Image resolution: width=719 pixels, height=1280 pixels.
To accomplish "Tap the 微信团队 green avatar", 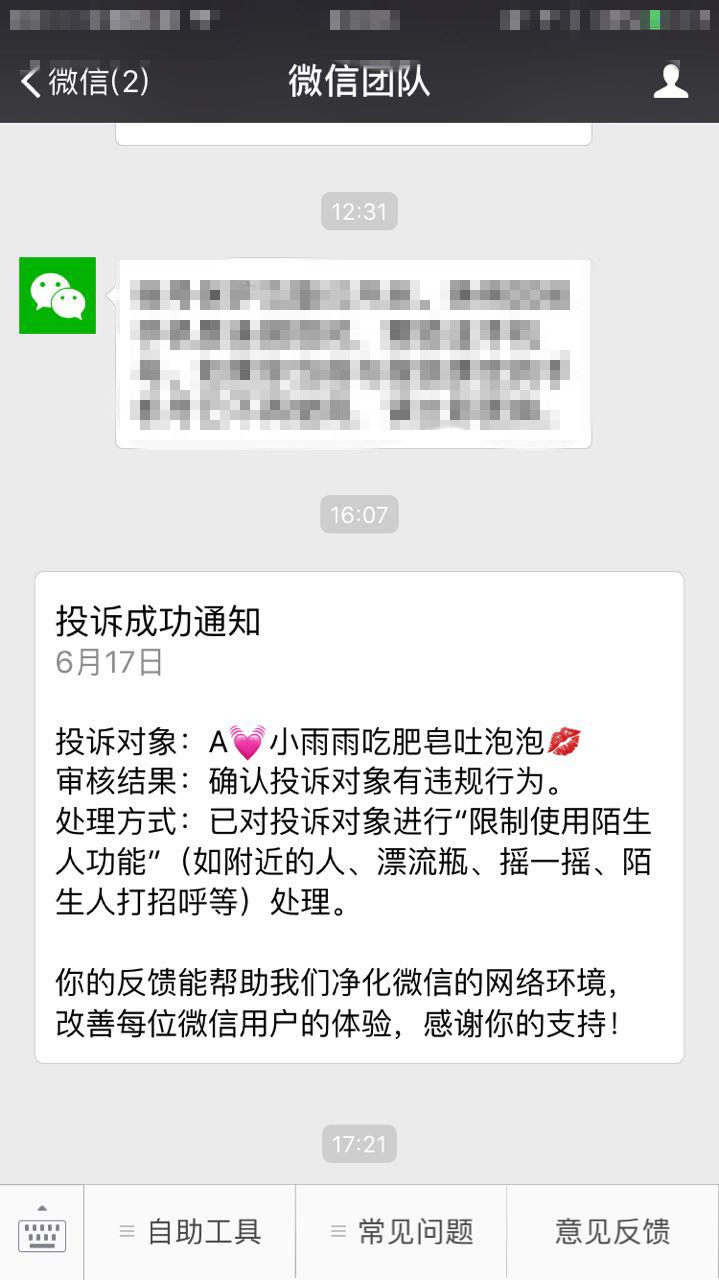I will pyautogui.click(x=58, y=295).
